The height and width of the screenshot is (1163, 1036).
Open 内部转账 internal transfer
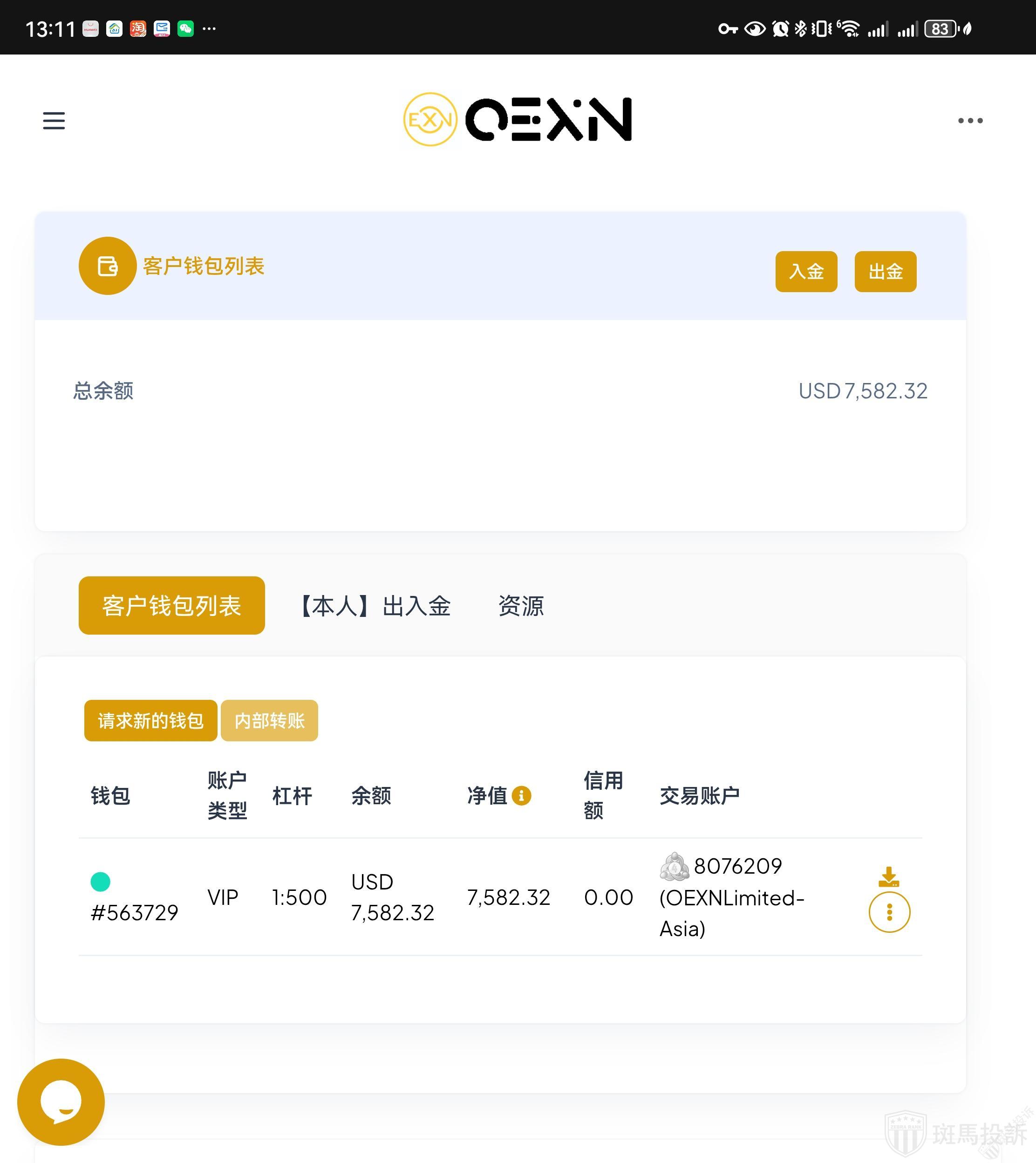pos(269,721)
